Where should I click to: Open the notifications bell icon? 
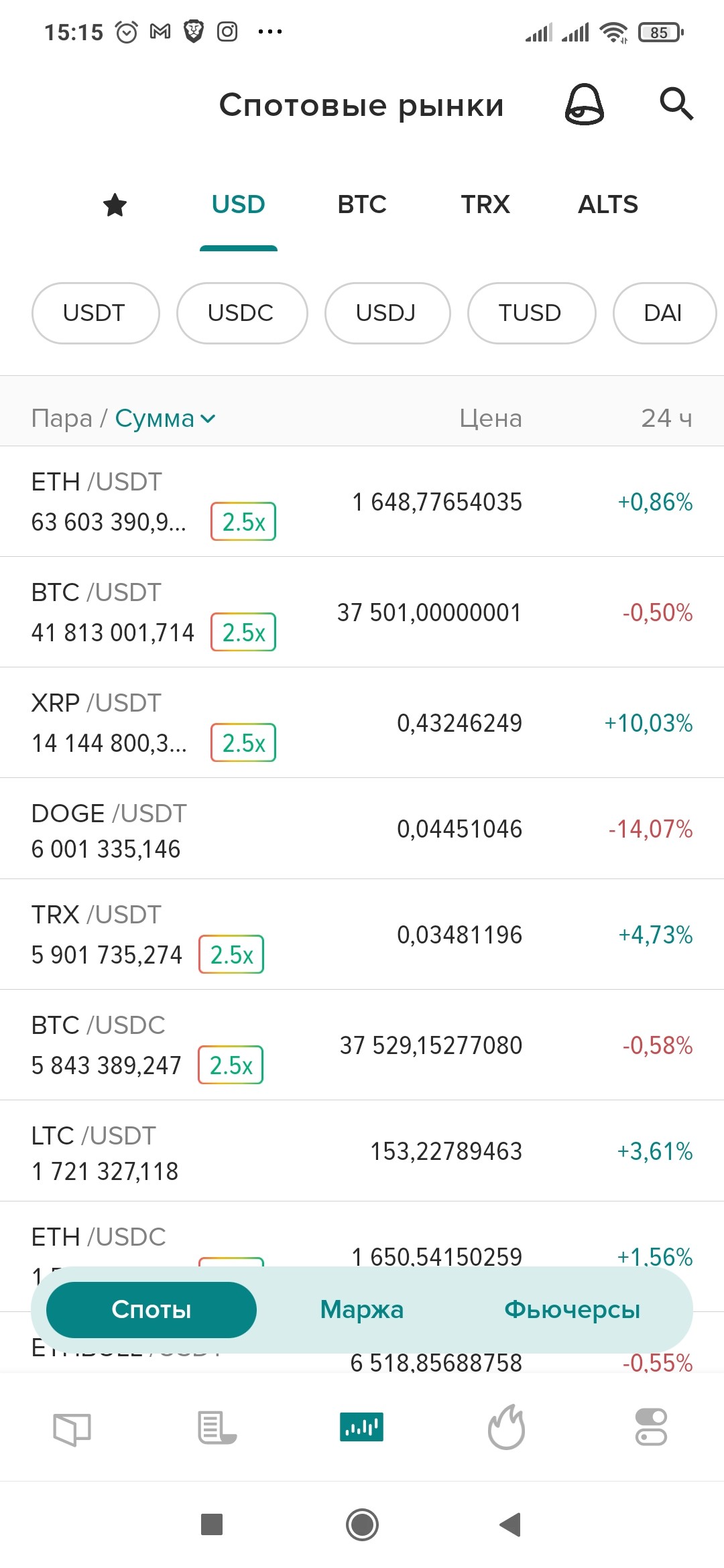[585, 105]
